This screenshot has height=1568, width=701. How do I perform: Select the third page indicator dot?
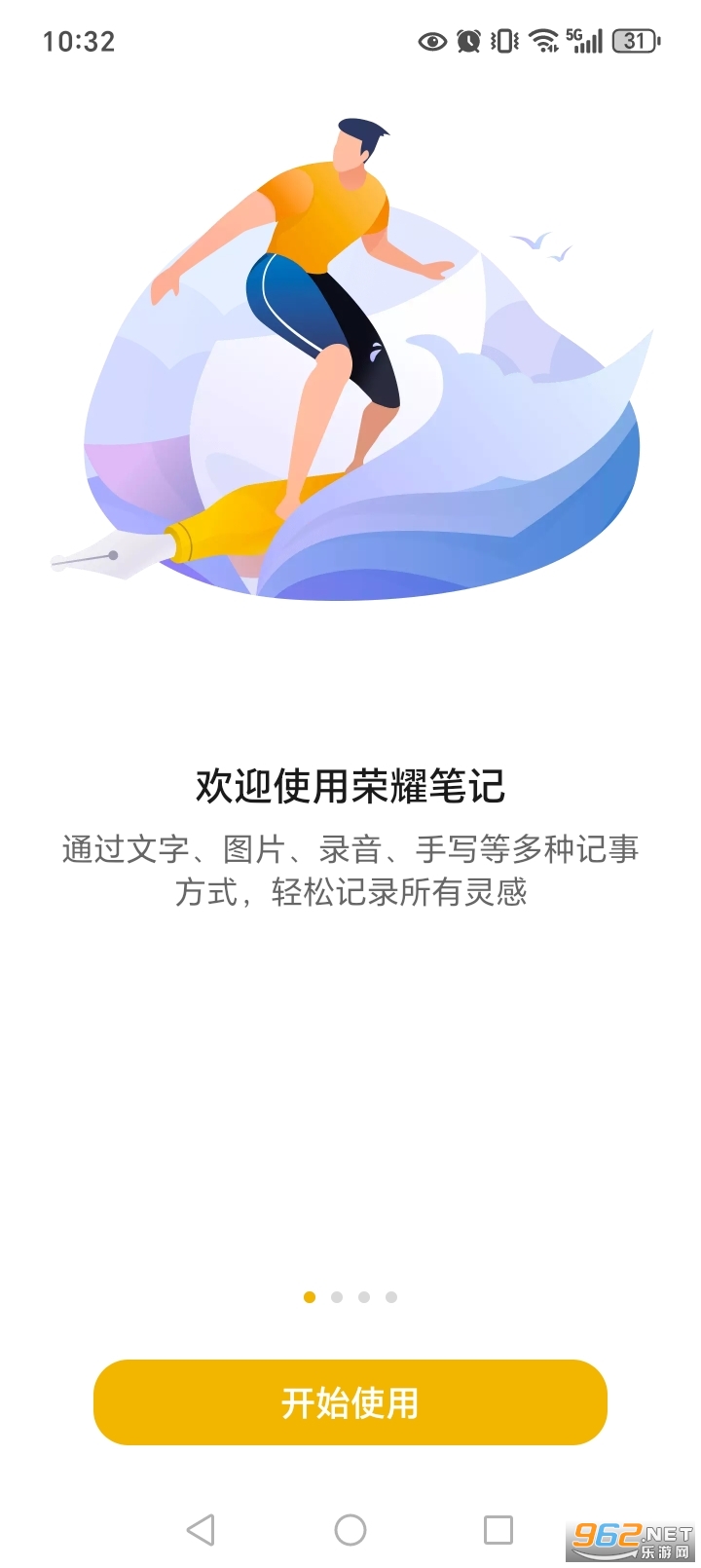pos(364,1296)
